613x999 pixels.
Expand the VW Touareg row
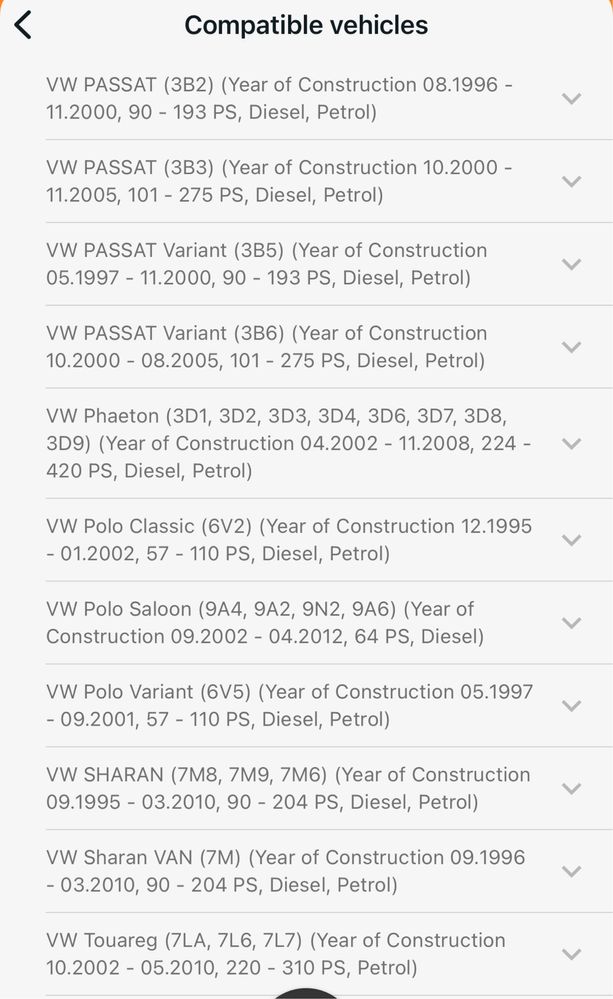click(572, 955)
